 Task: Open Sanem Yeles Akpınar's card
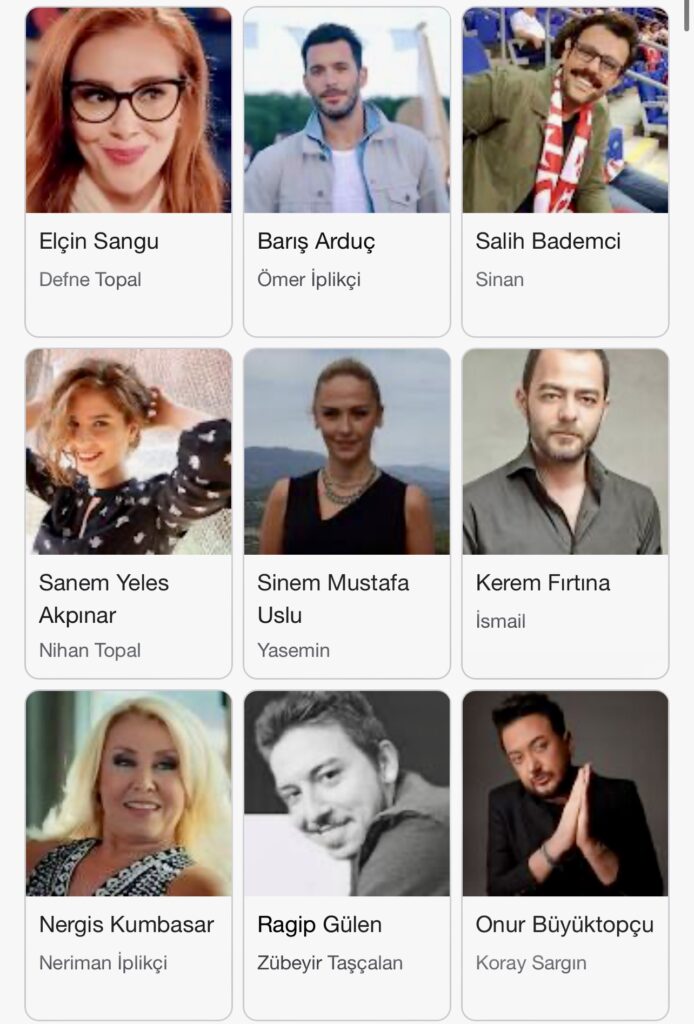(x=128, y=512)
